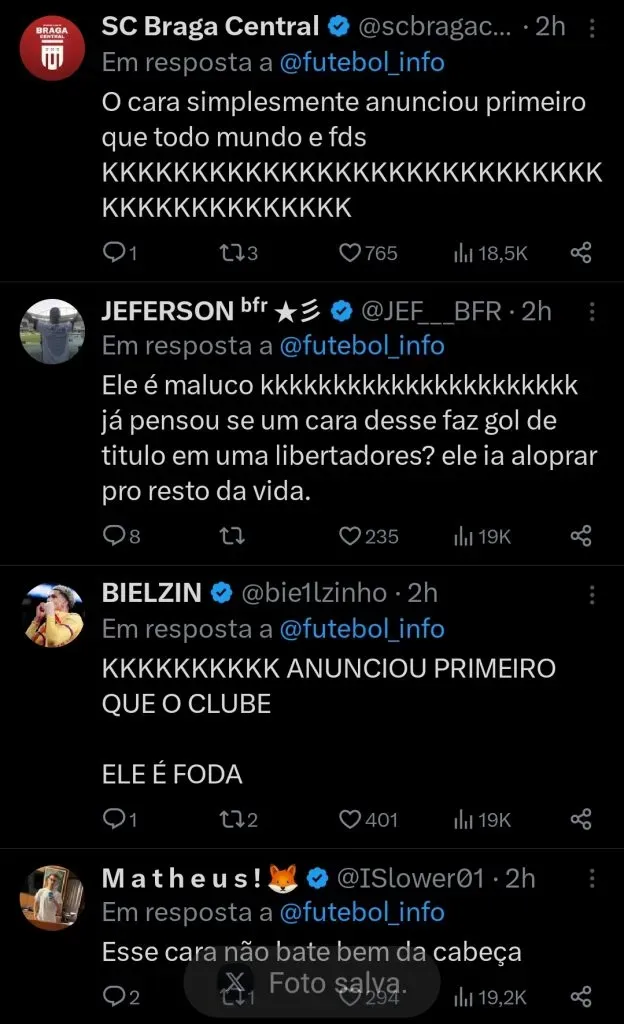The width and height of the screenshot is (624, 1024).
Task: View JEFERSON's profile avatar
Action: click(x=52, y=331)
